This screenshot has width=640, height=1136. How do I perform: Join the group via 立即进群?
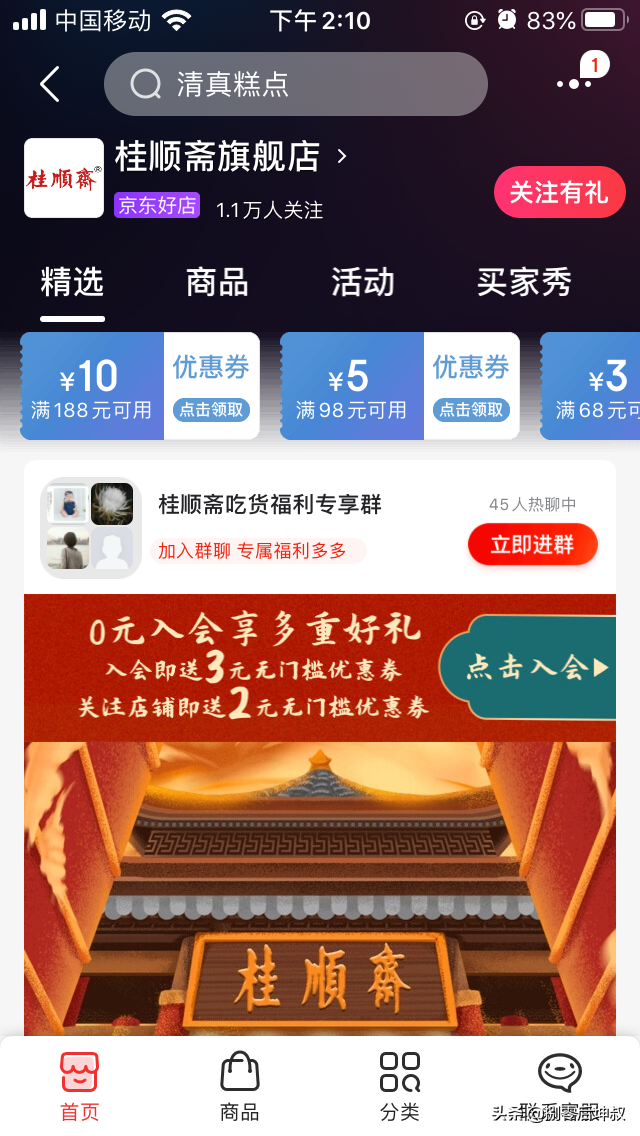point(532,545)
